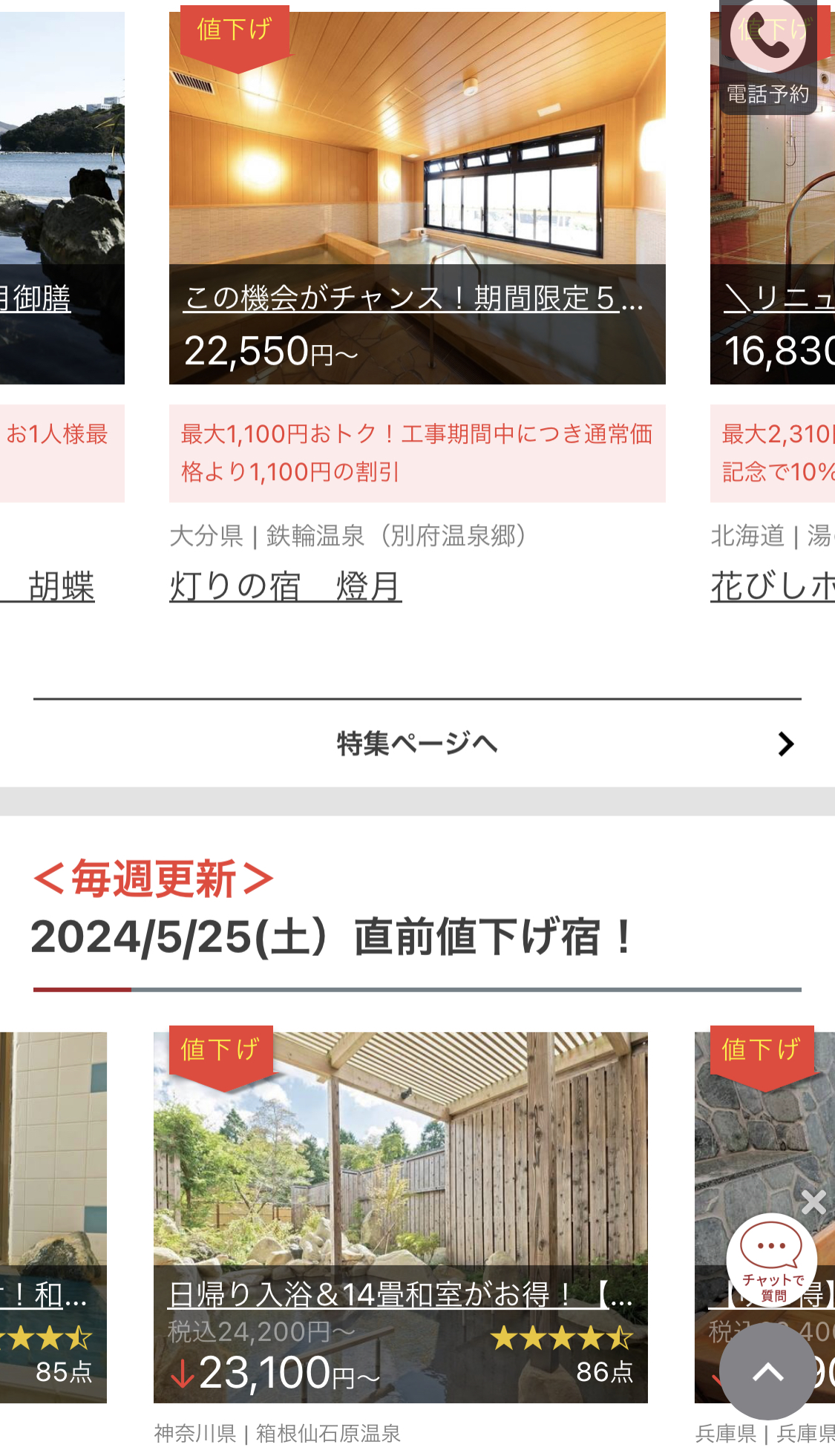This screenshot has width=835, height=1456.
Task: Tap the back-to-top arrow button
Action: tap(767, 1372)
